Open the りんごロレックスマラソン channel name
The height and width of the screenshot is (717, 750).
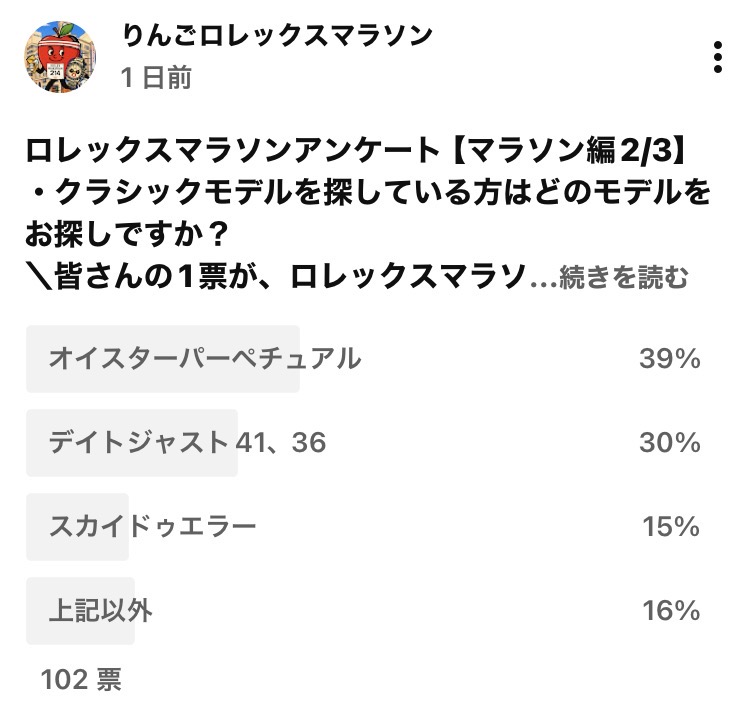(x=277, y=36)
